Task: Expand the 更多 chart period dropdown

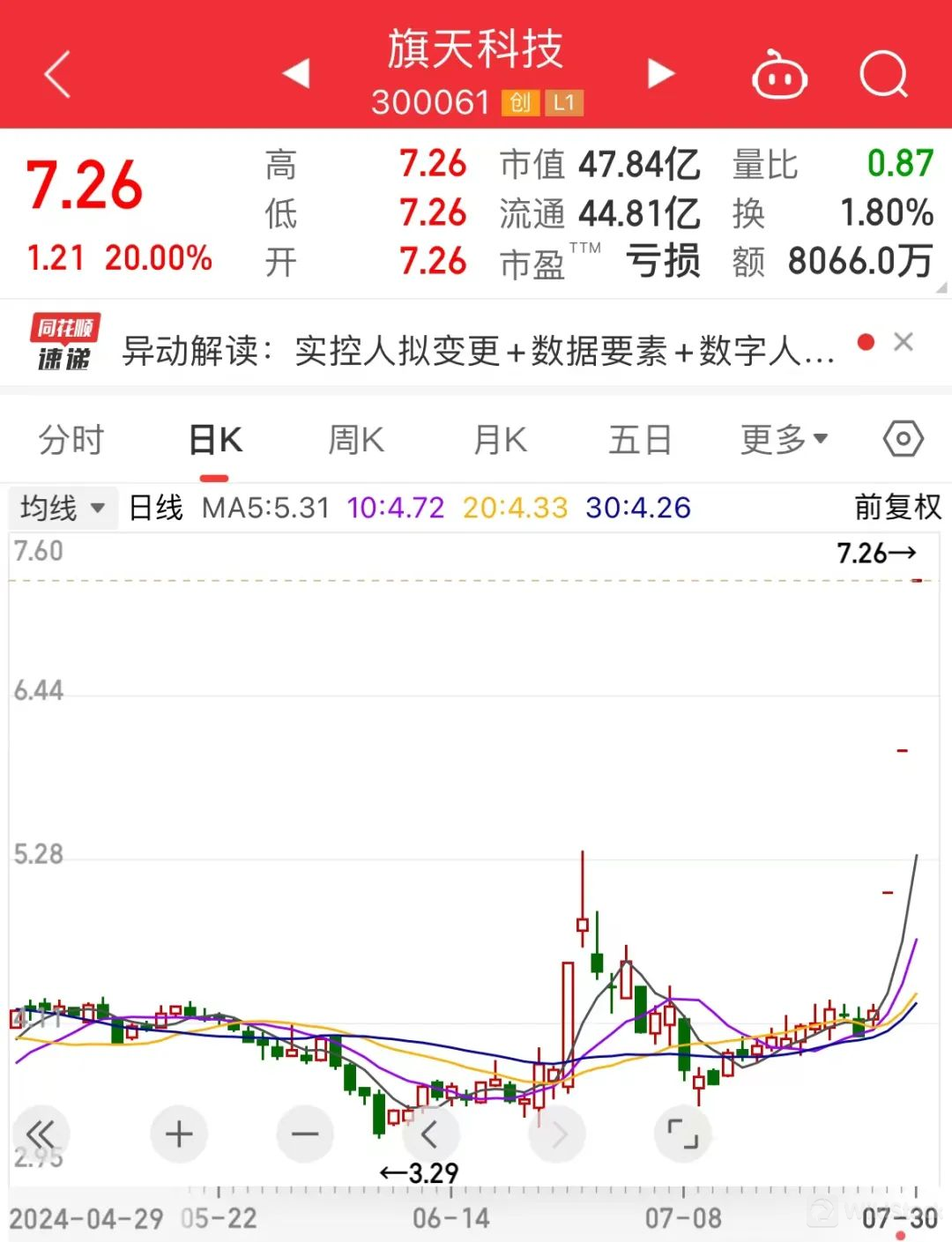Action: pos(784,439)
